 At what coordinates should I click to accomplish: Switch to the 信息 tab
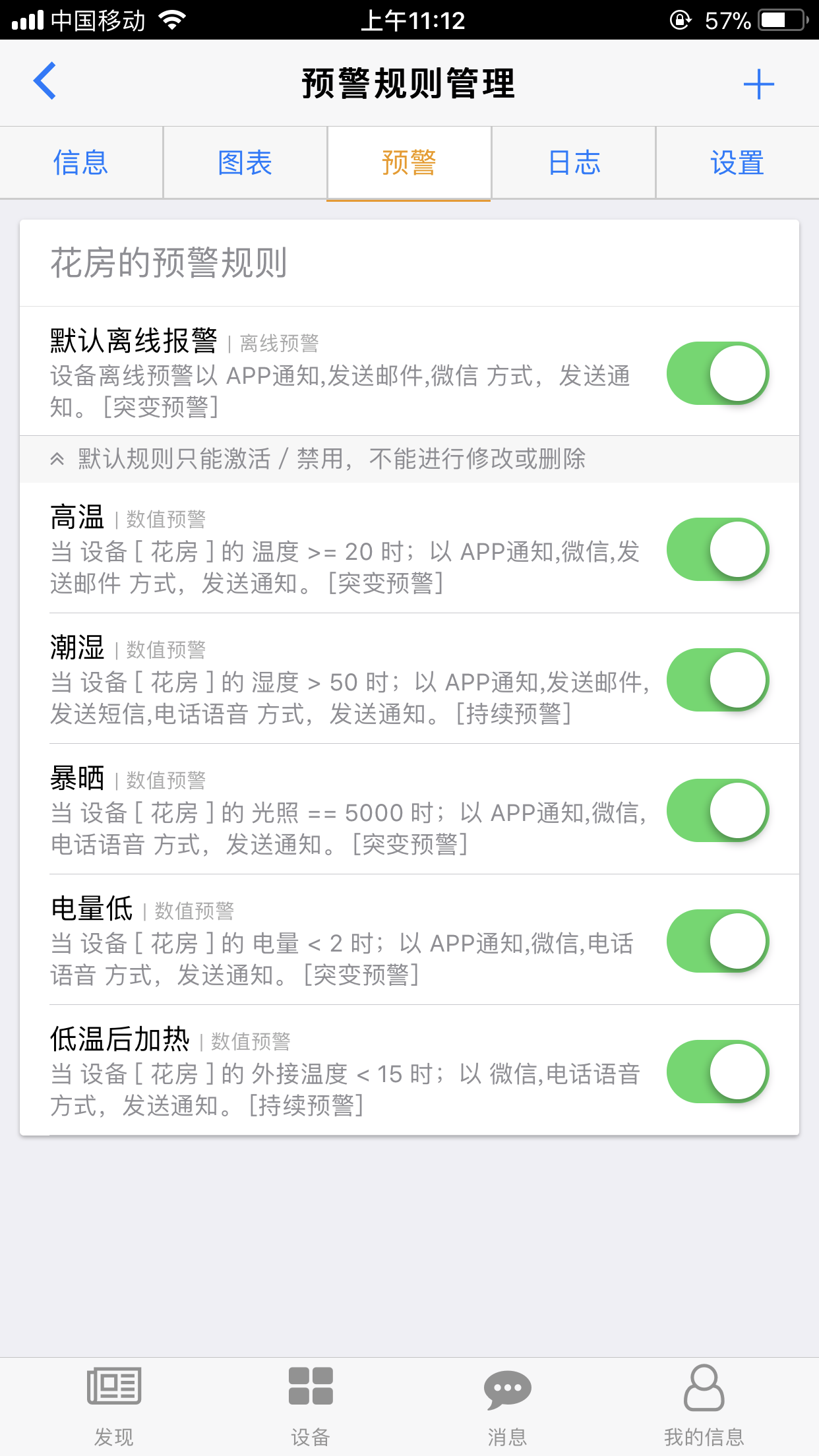click(x=81, y=163)
